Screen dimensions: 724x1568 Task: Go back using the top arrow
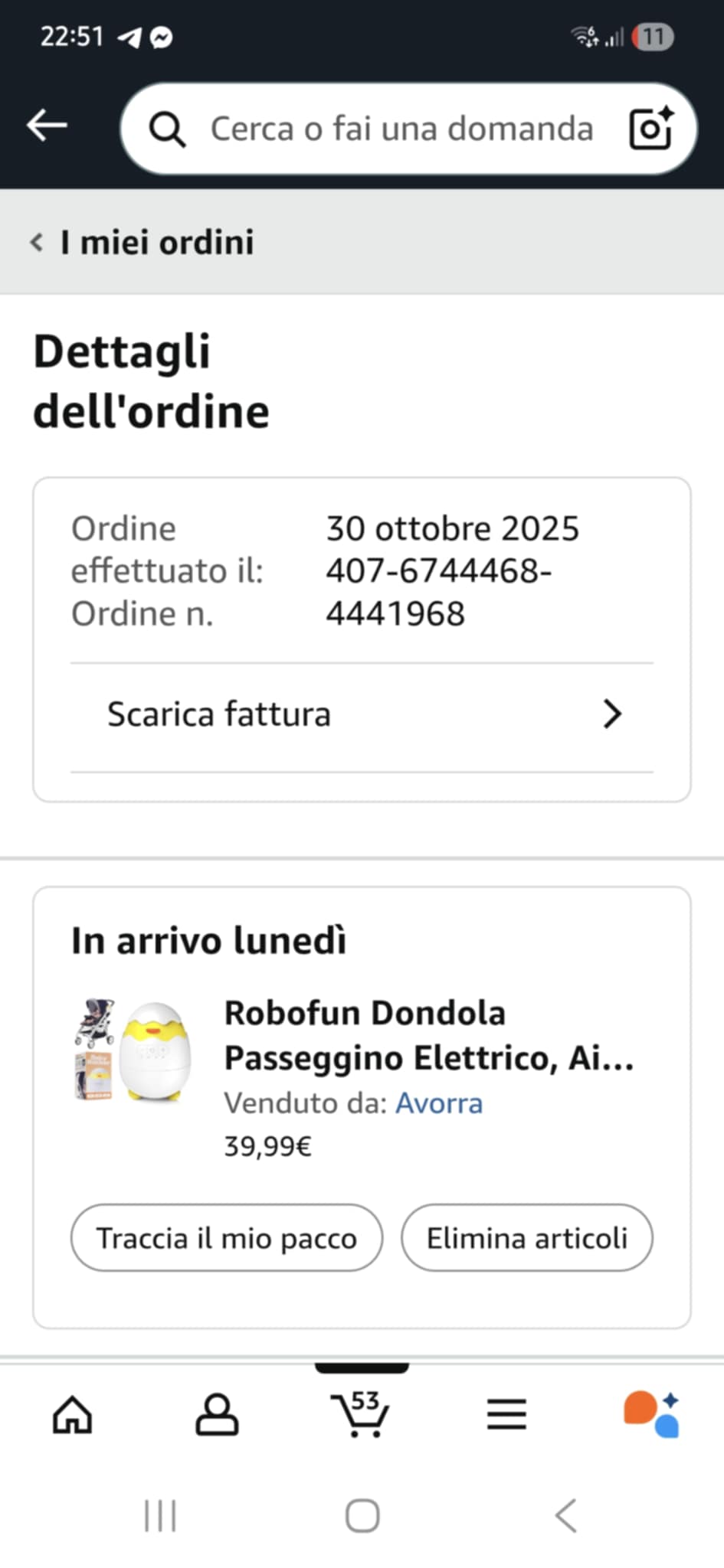click(x=48, y=126)
